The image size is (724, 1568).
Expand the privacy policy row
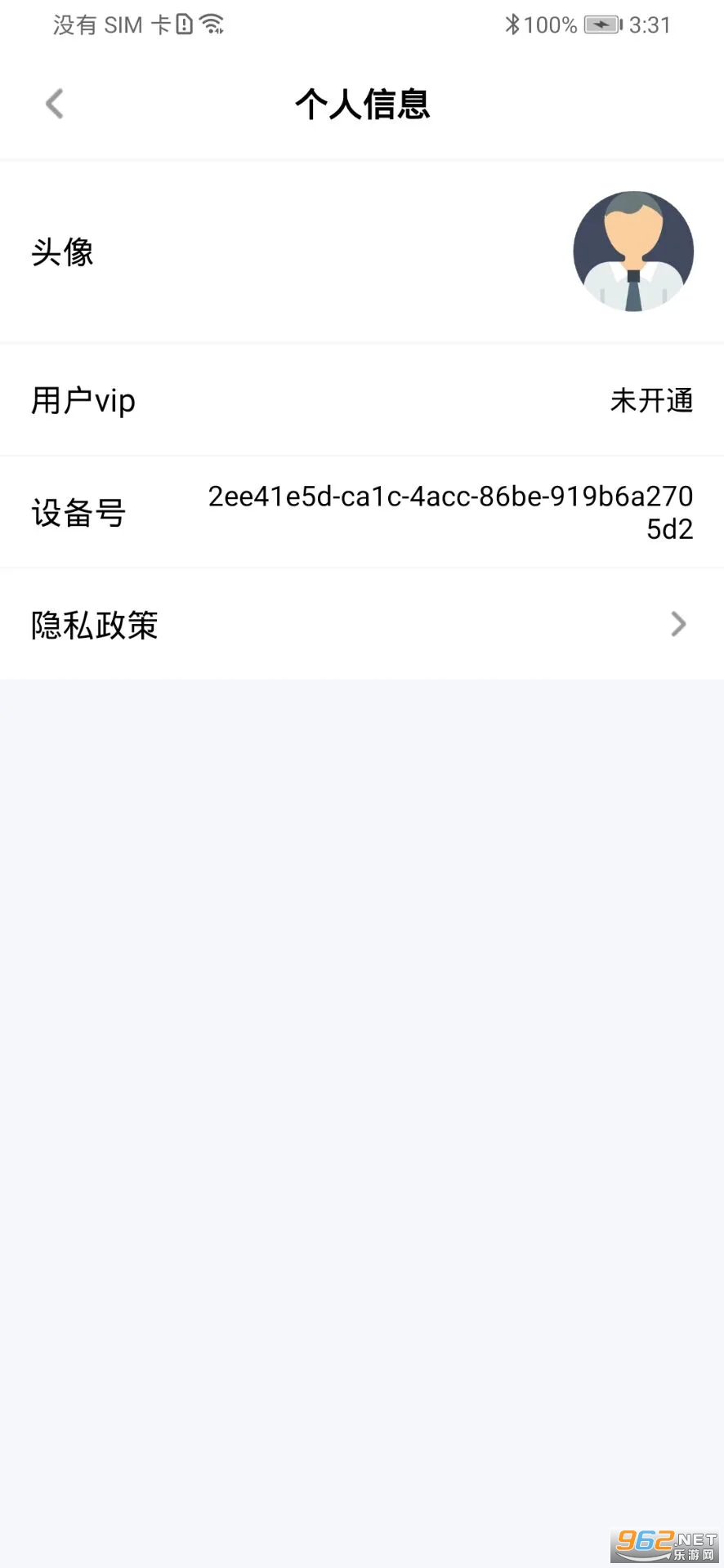[x=362, y=625]
